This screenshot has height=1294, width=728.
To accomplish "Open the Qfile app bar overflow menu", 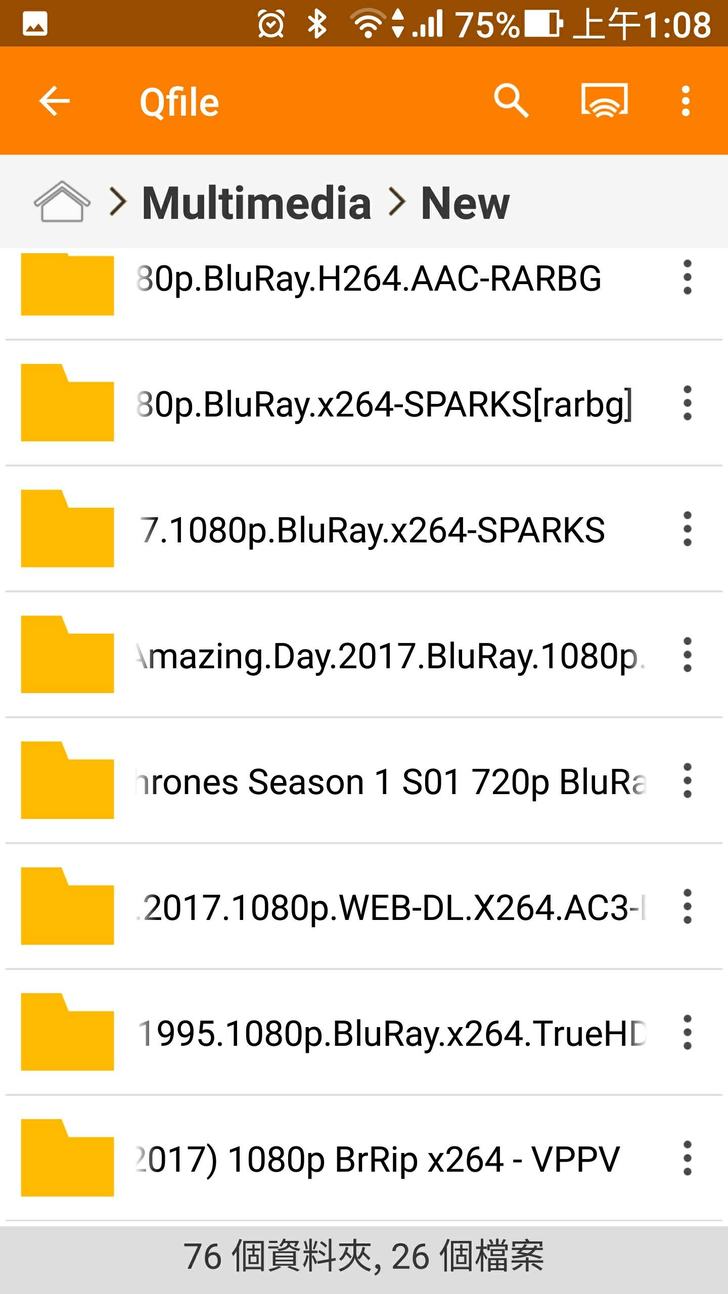I will (685, 101).
